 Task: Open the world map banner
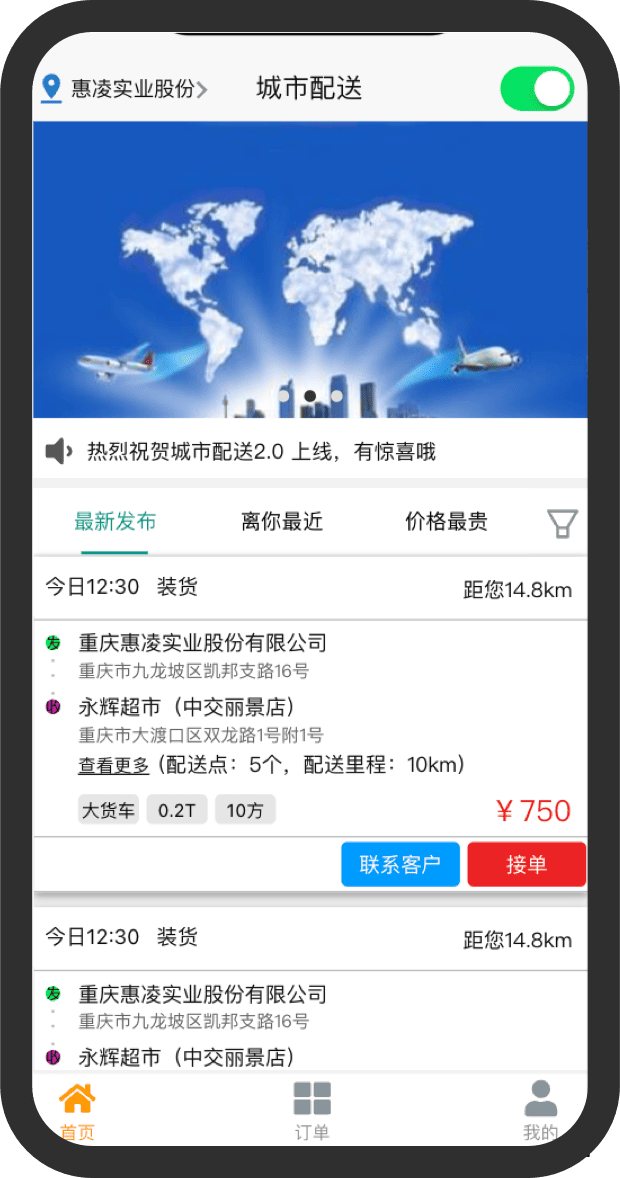pyautogui.click(x=310, y=270)
